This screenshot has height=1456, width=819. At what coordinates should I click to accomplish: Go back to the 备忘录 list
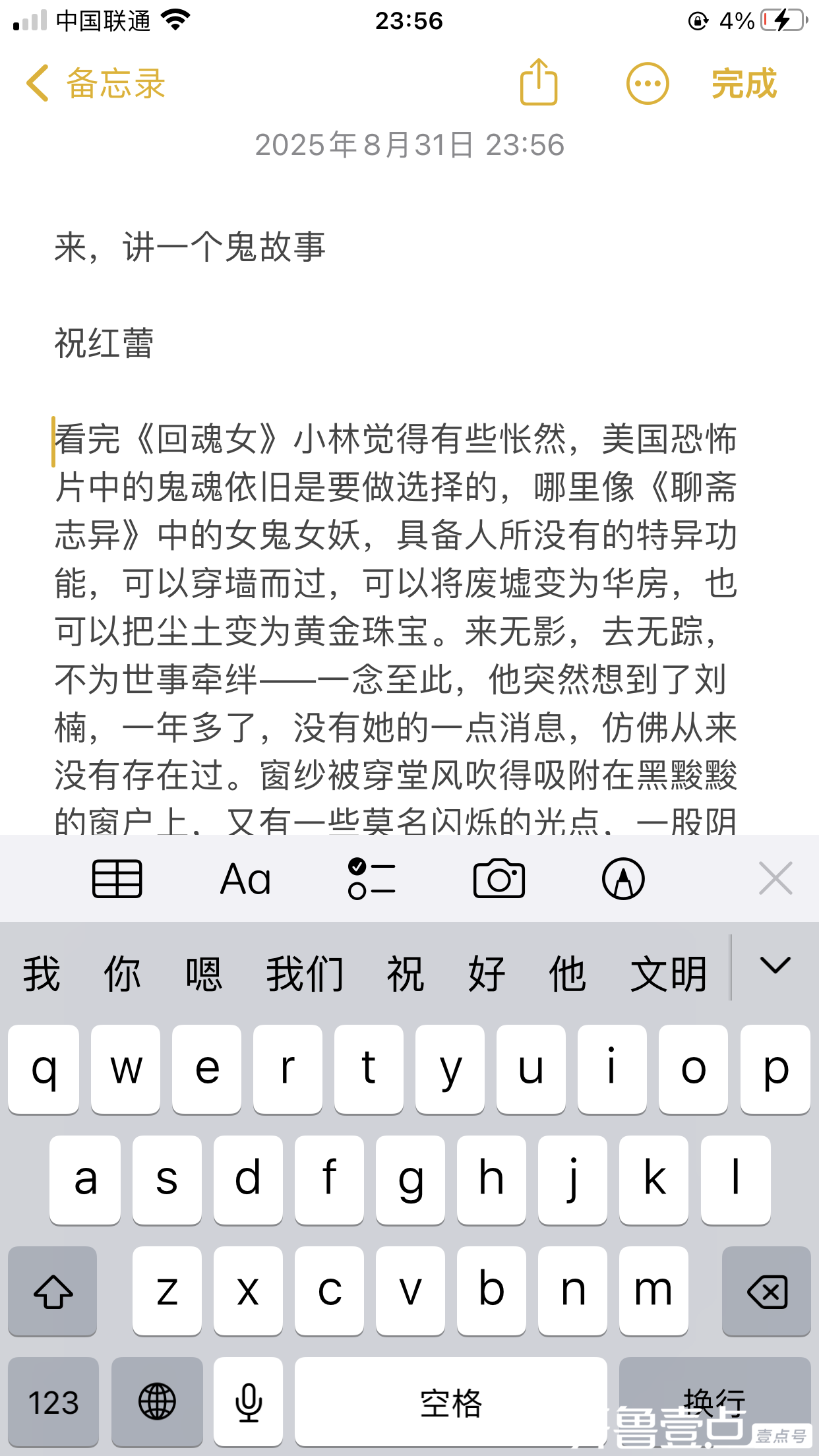[x=96, y=84]
